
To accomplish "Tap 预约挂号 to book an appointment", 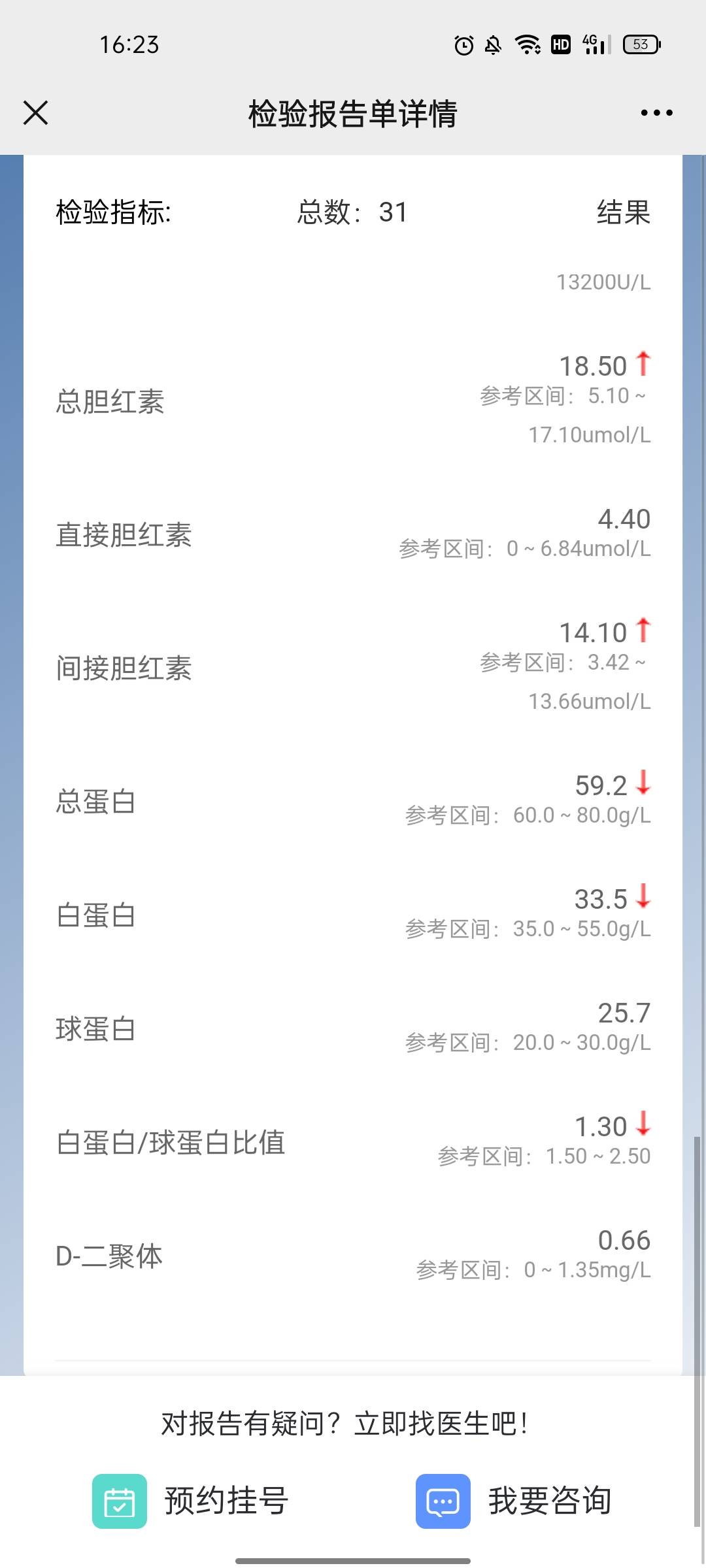I will [225, 1501].
